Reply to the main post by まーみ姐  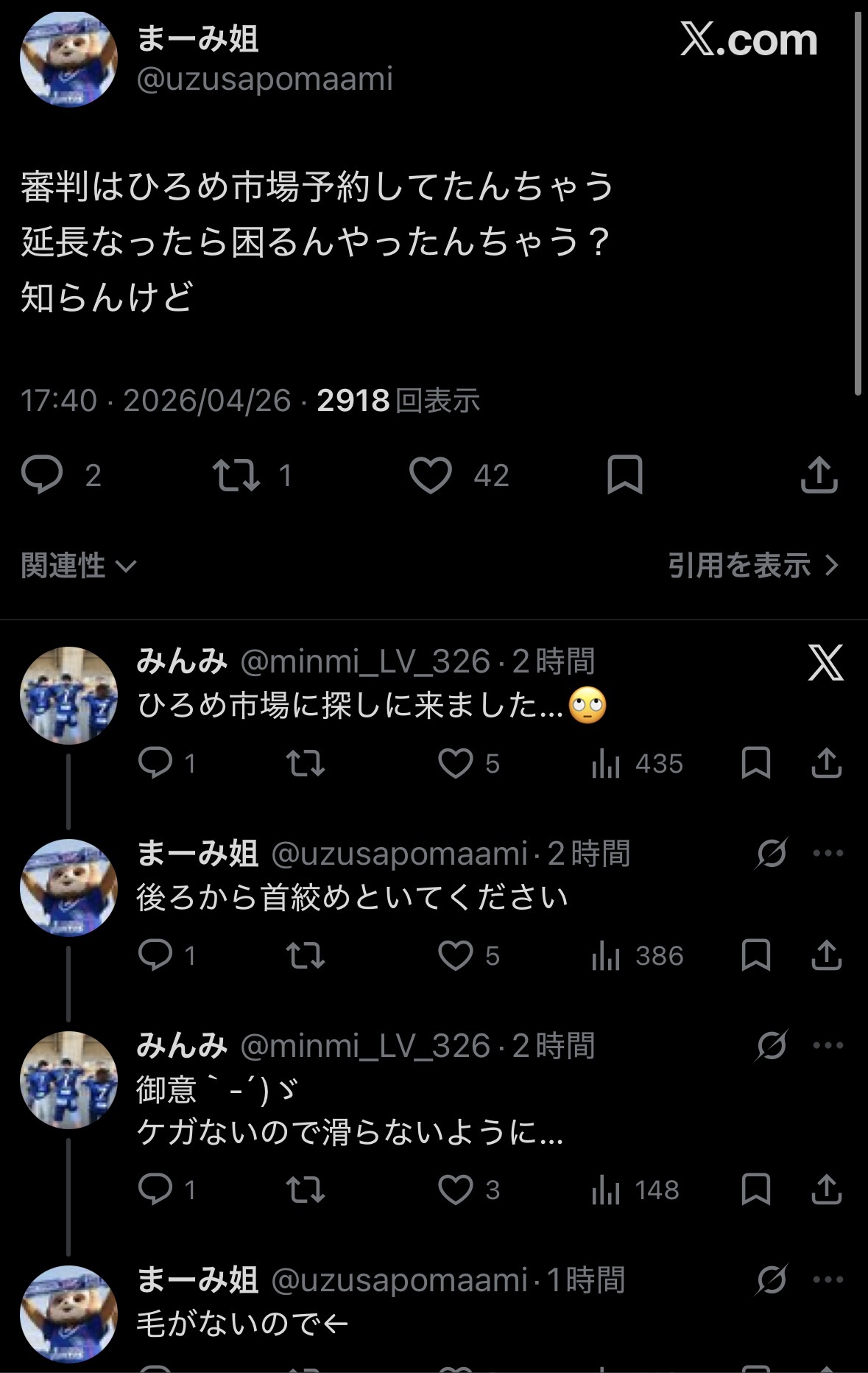42,475
